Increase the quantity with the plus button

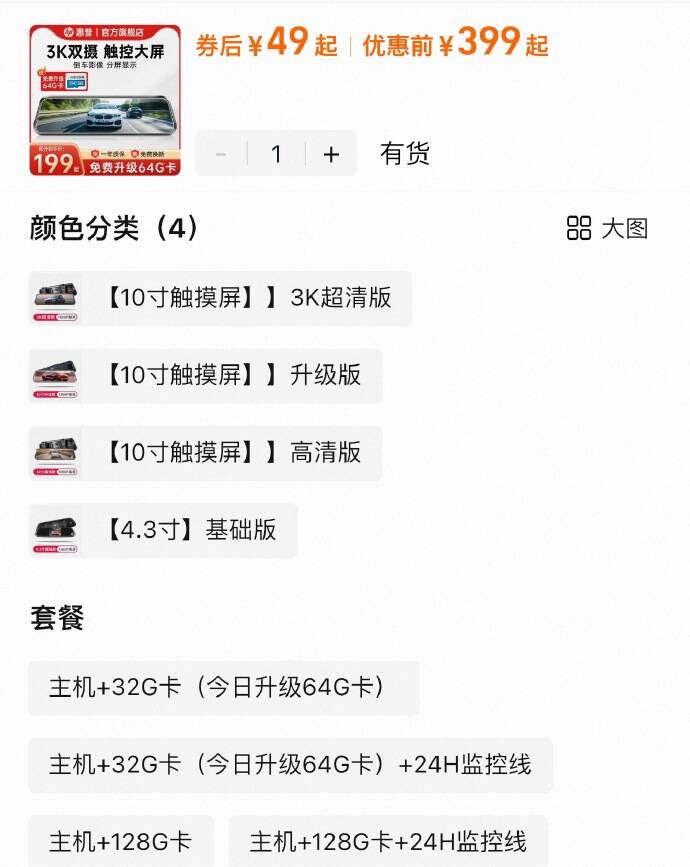point(332,154)
